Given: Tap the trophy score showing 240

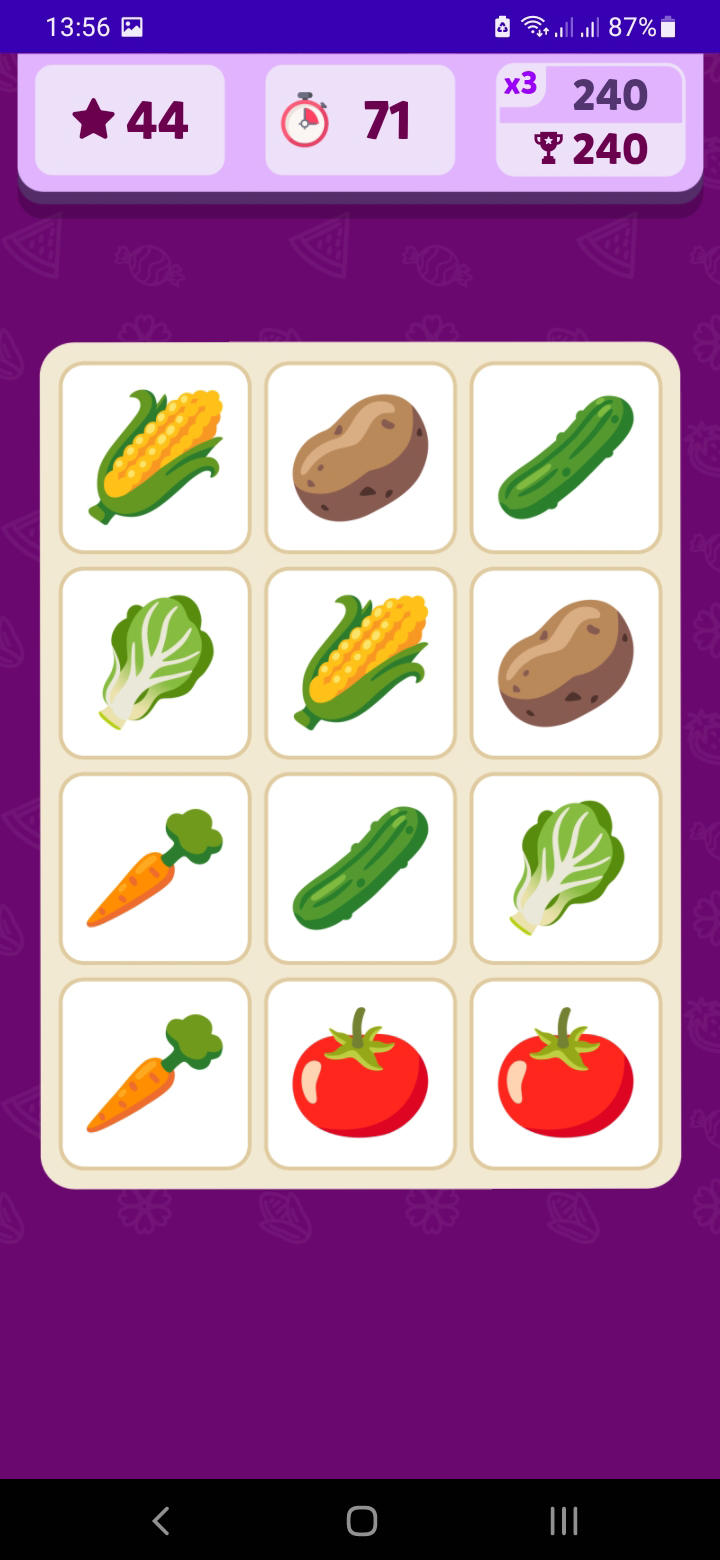Looking at the screenshot, I should (x=590, y=148).
